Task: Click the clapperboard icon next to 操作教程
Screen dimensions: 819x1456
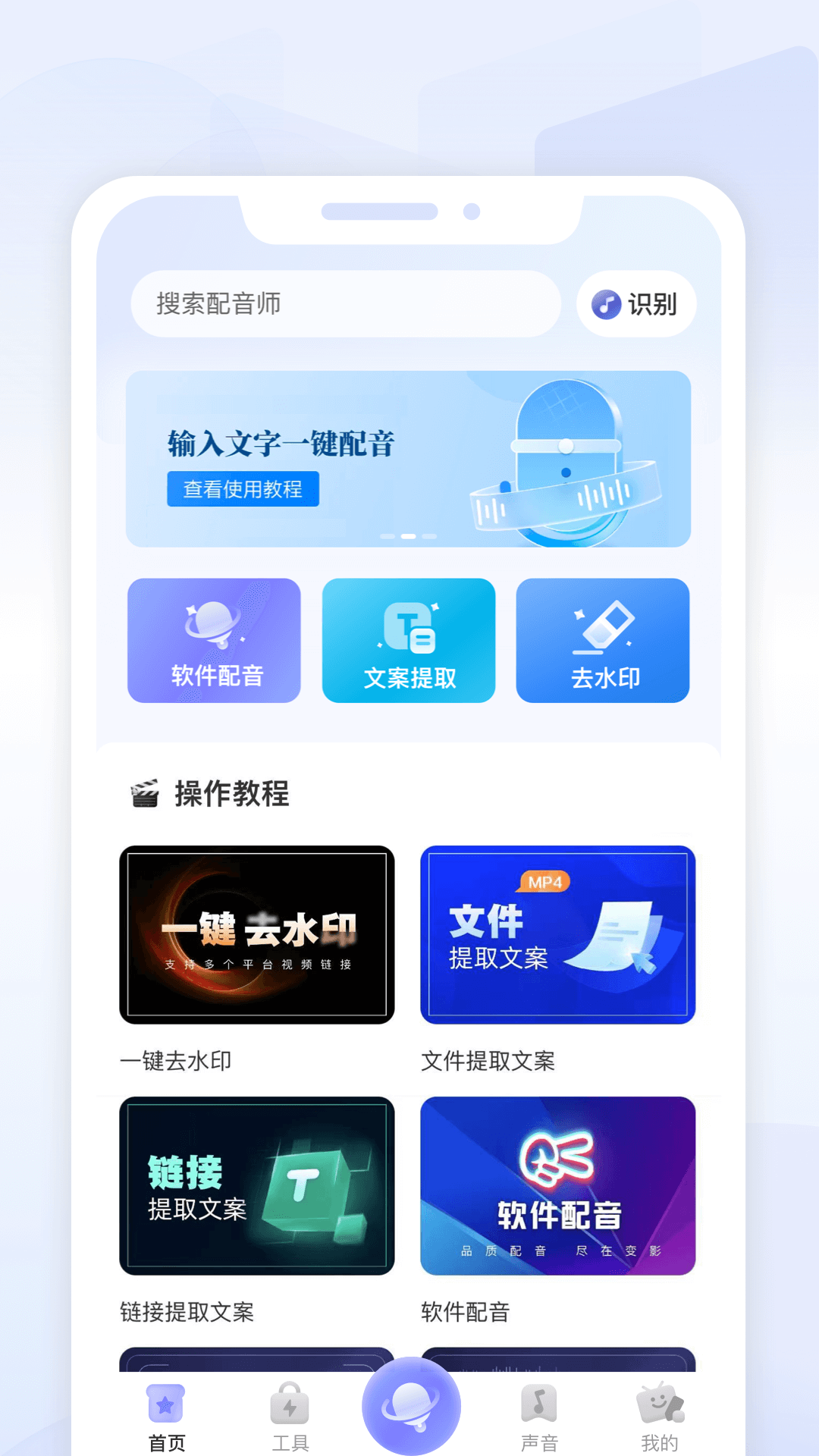Action: tap(145, 794)
